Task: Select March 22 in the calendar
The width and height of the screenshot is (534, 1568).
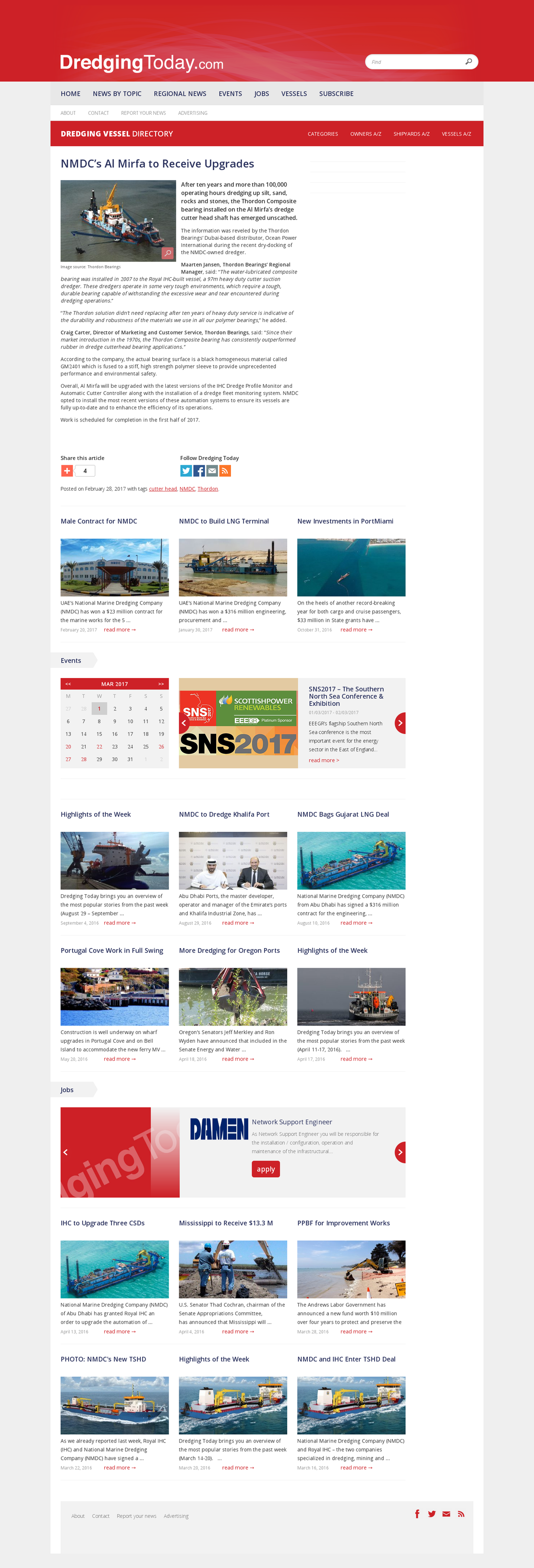Action: 99,747
